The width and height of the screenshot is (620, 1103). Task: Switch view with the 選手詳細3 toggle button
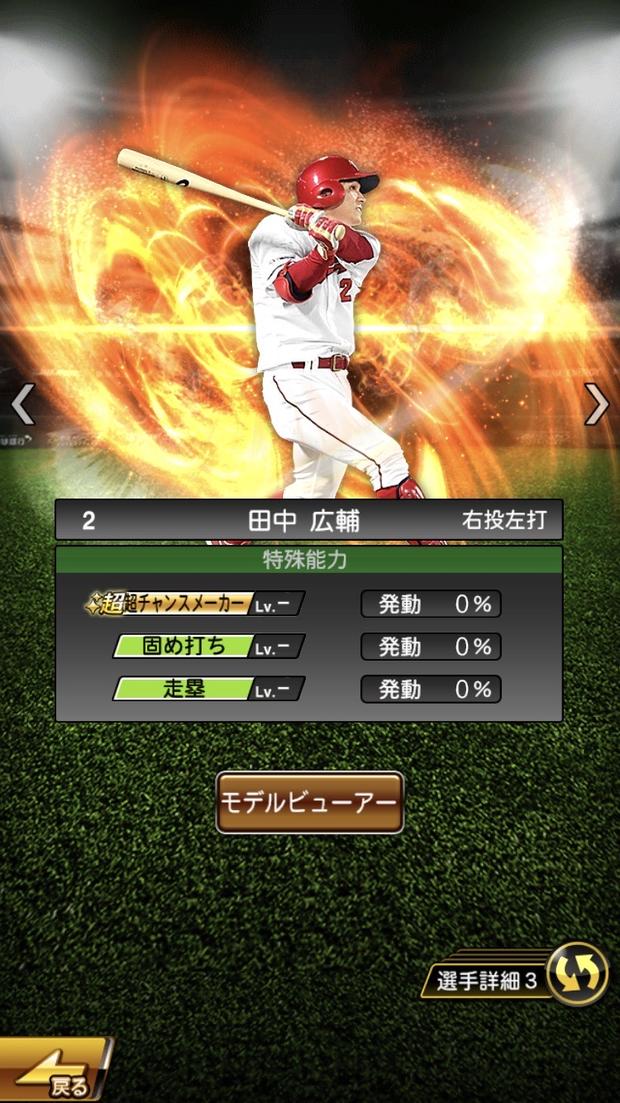click(577, 974)
